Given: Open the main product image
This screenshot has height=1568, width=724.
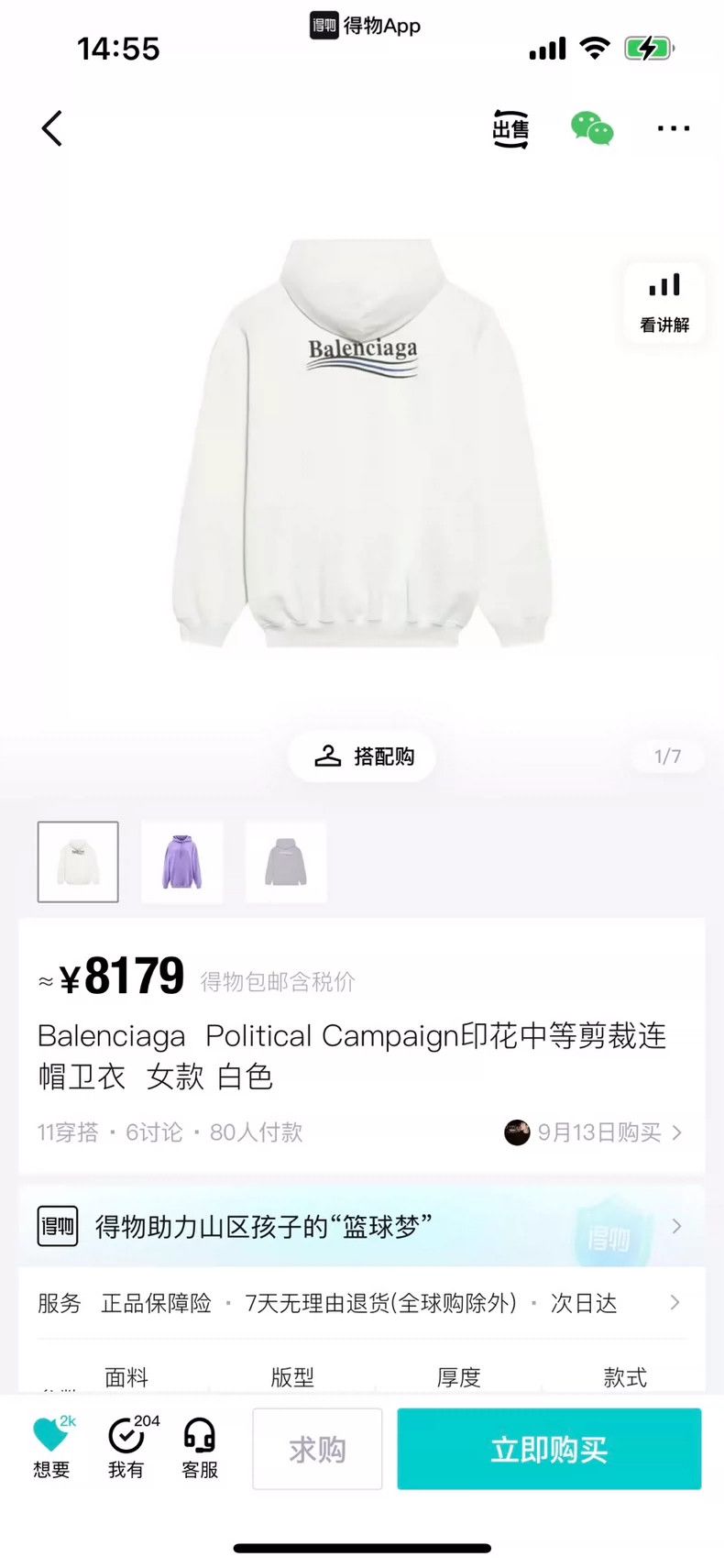Looking at the screenshot, I should (362, 444).
